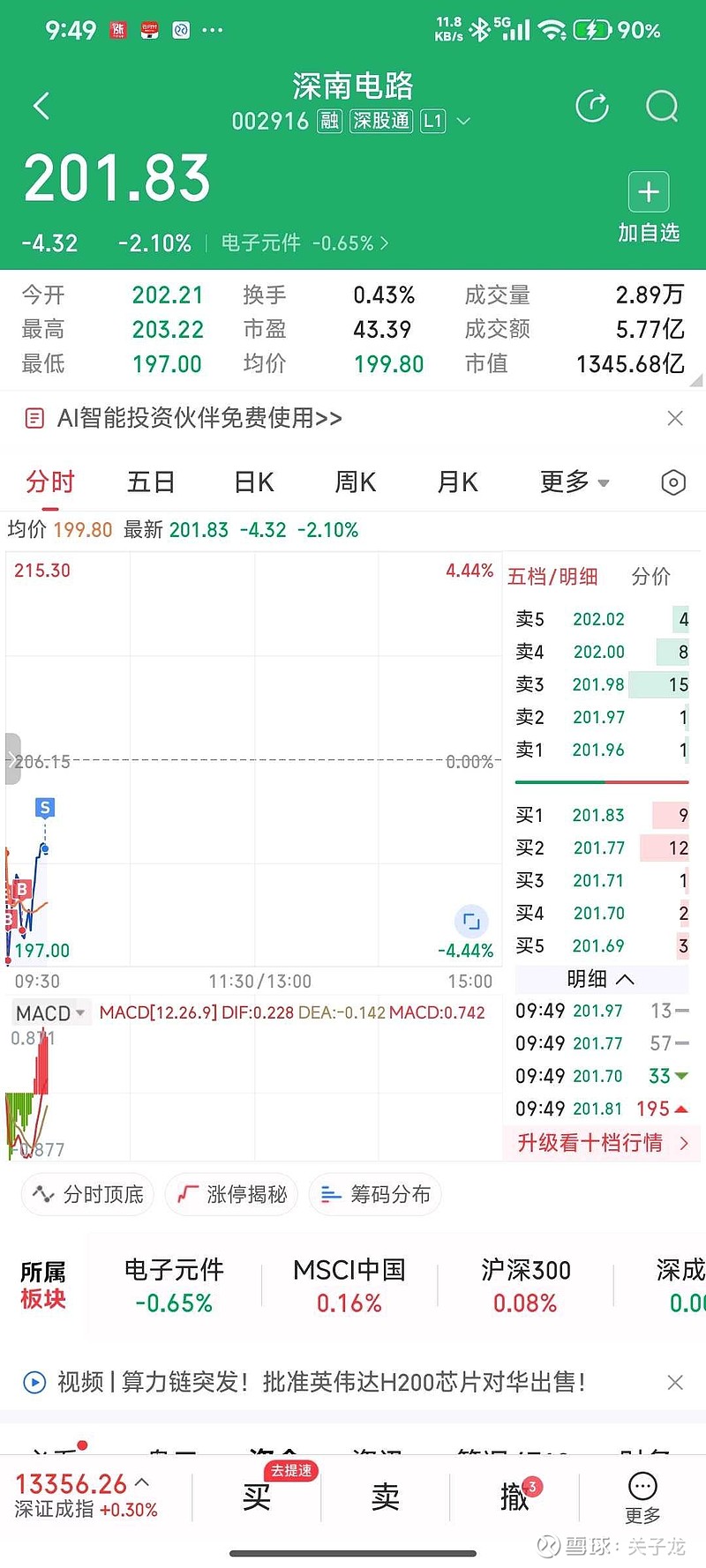Switch to the 分价 tab

pos(651,576)
